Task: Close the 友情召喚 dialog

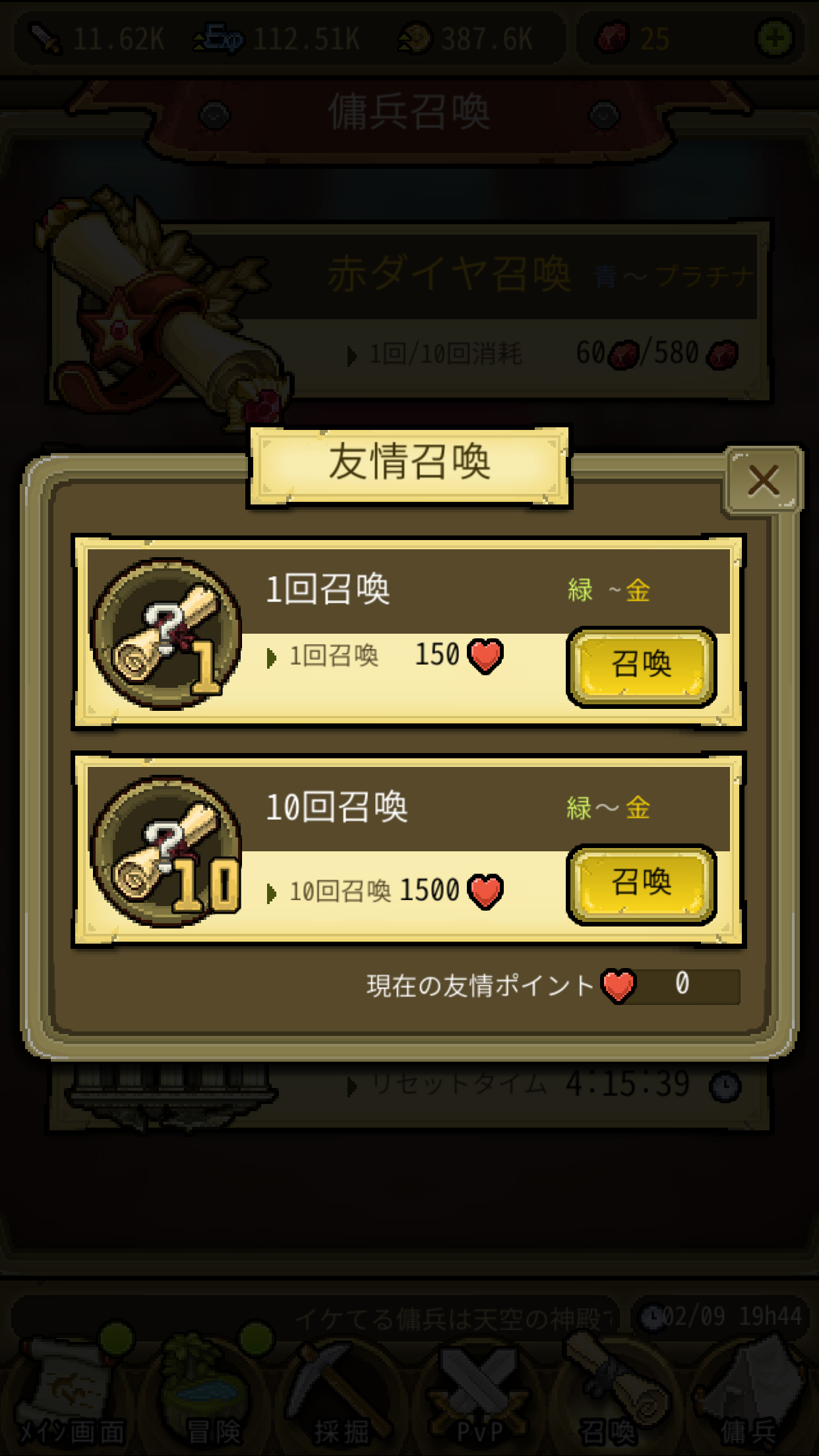Action: (x=763, y=480)
